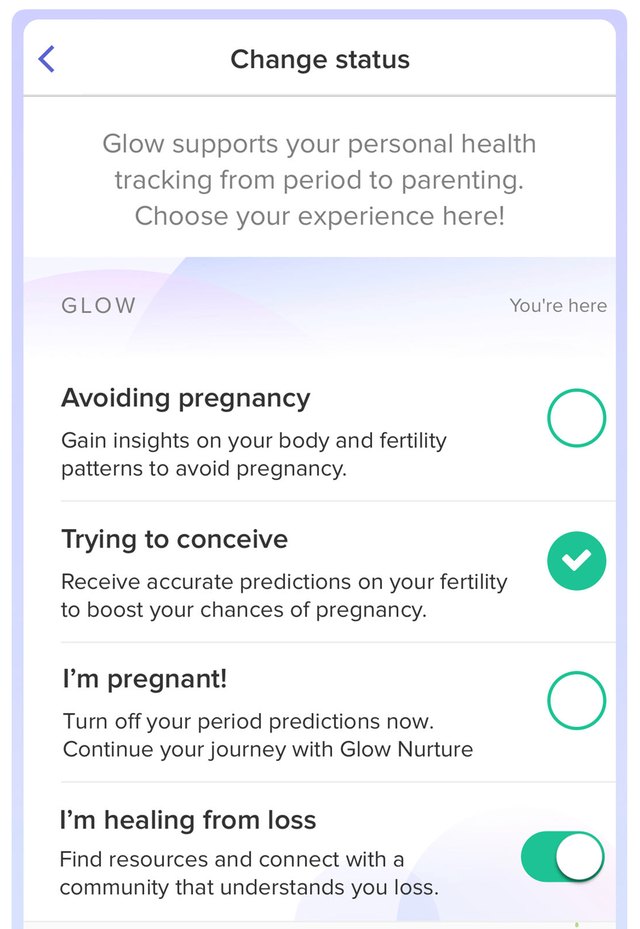Select the Avoiding pregnancy option
This screenshot has width=640, height=929.
click(x=576, y=418)
